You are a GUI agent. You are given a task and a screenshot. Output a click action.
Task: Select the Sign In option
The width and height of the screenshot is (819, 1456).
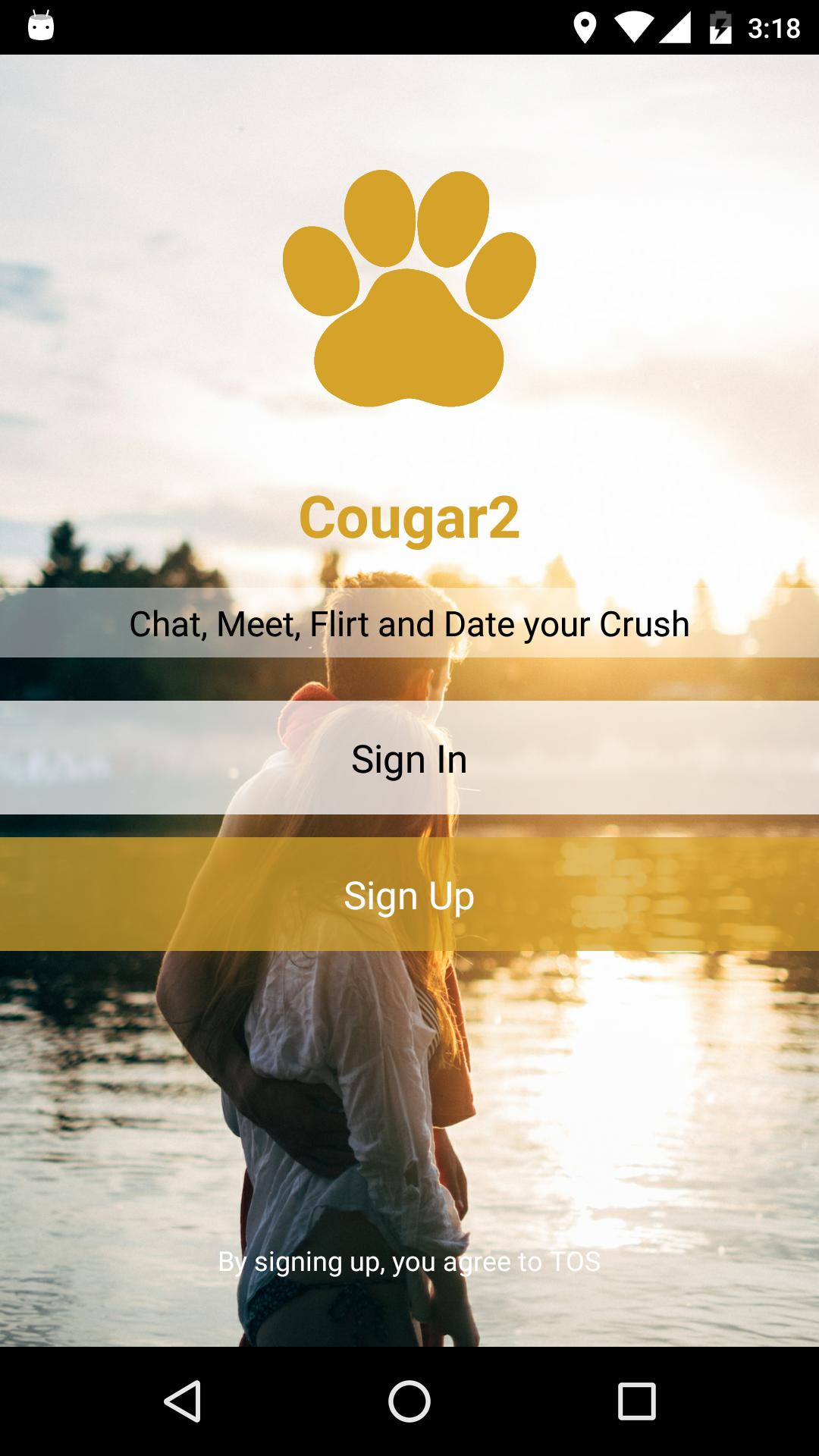409,760
